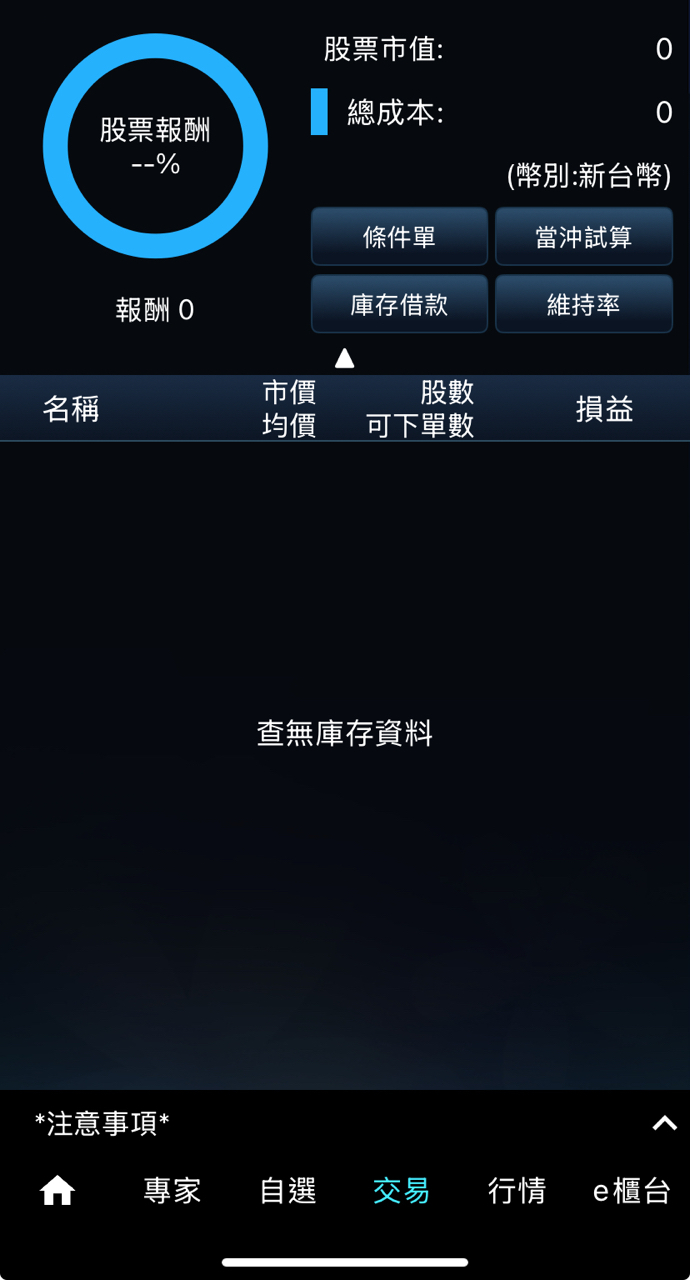The height and width of the screenshot is (1280, 690).
Task: Select the 交易 trading tab
Action: coord(402,1190)
